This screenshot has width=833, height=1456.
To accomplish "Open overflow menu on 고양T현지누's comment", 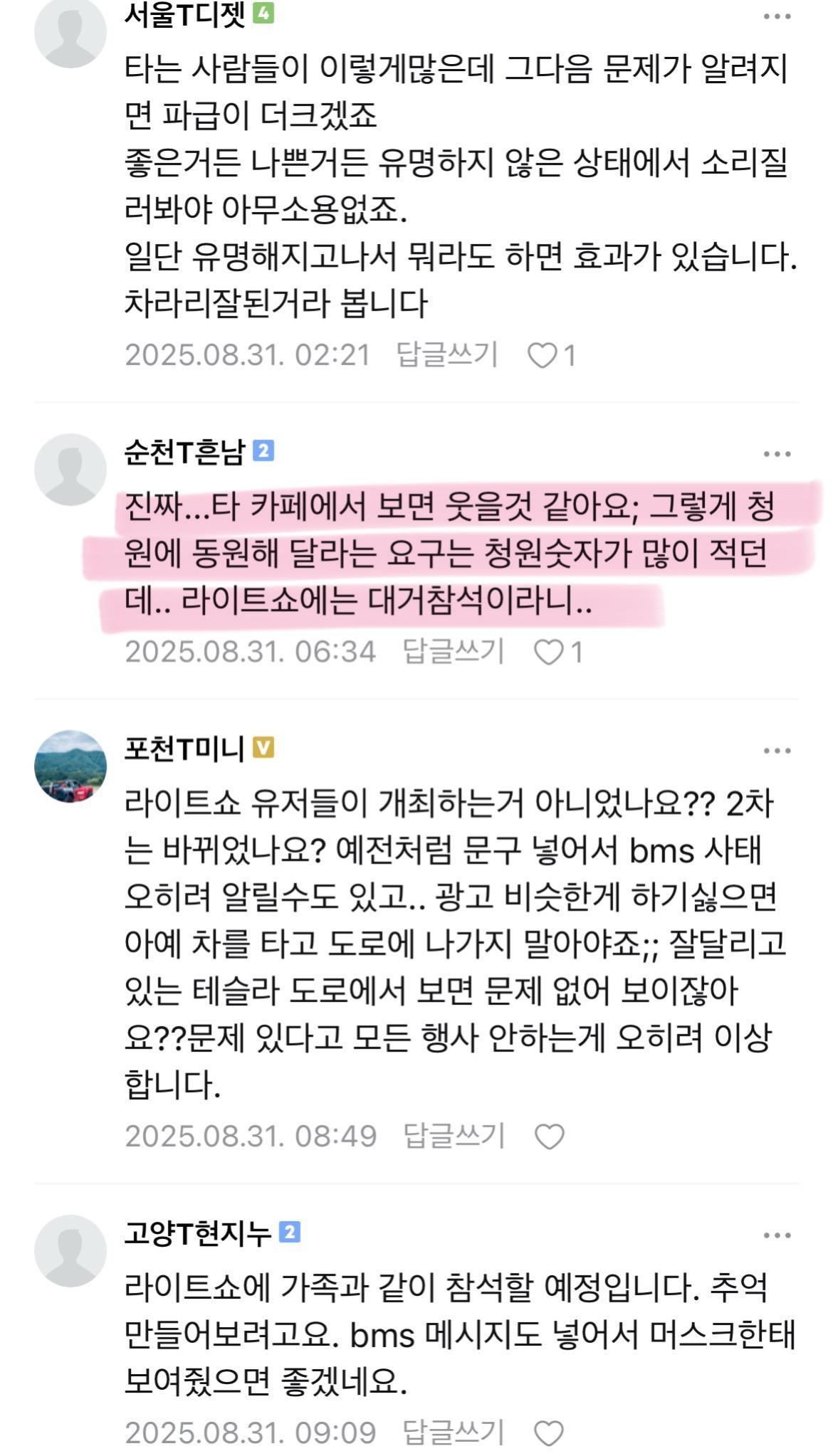I will 777,1236.
